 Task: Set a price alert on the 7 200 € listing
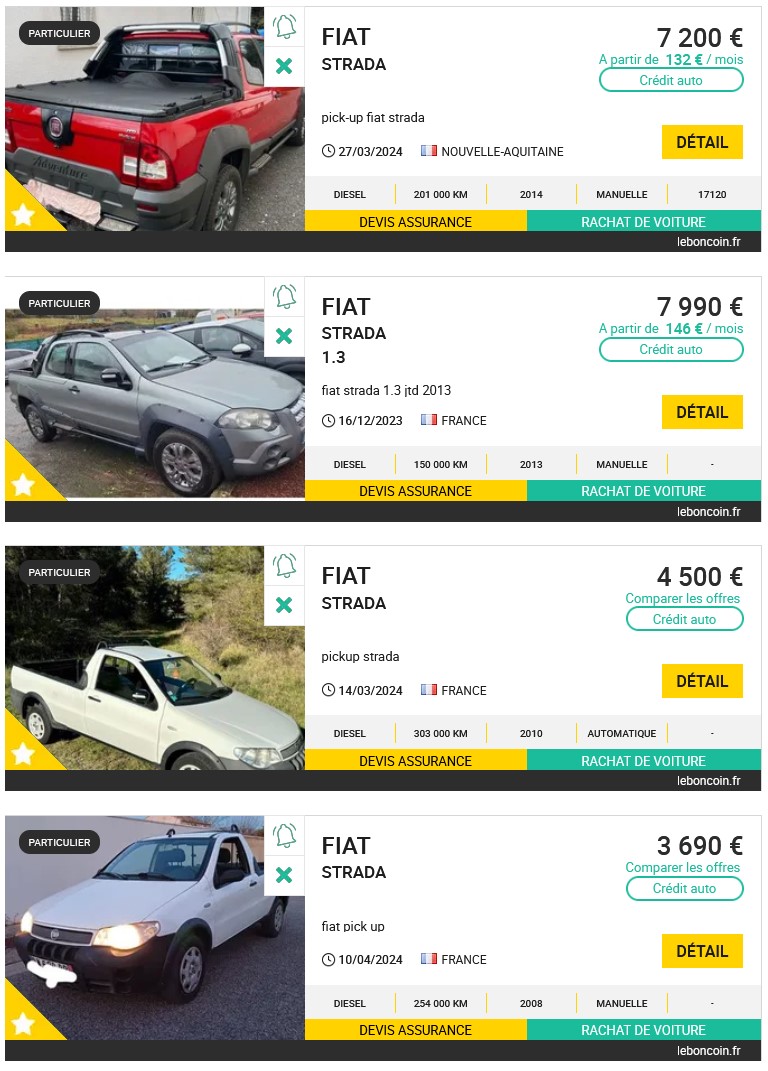click(284, 27)
